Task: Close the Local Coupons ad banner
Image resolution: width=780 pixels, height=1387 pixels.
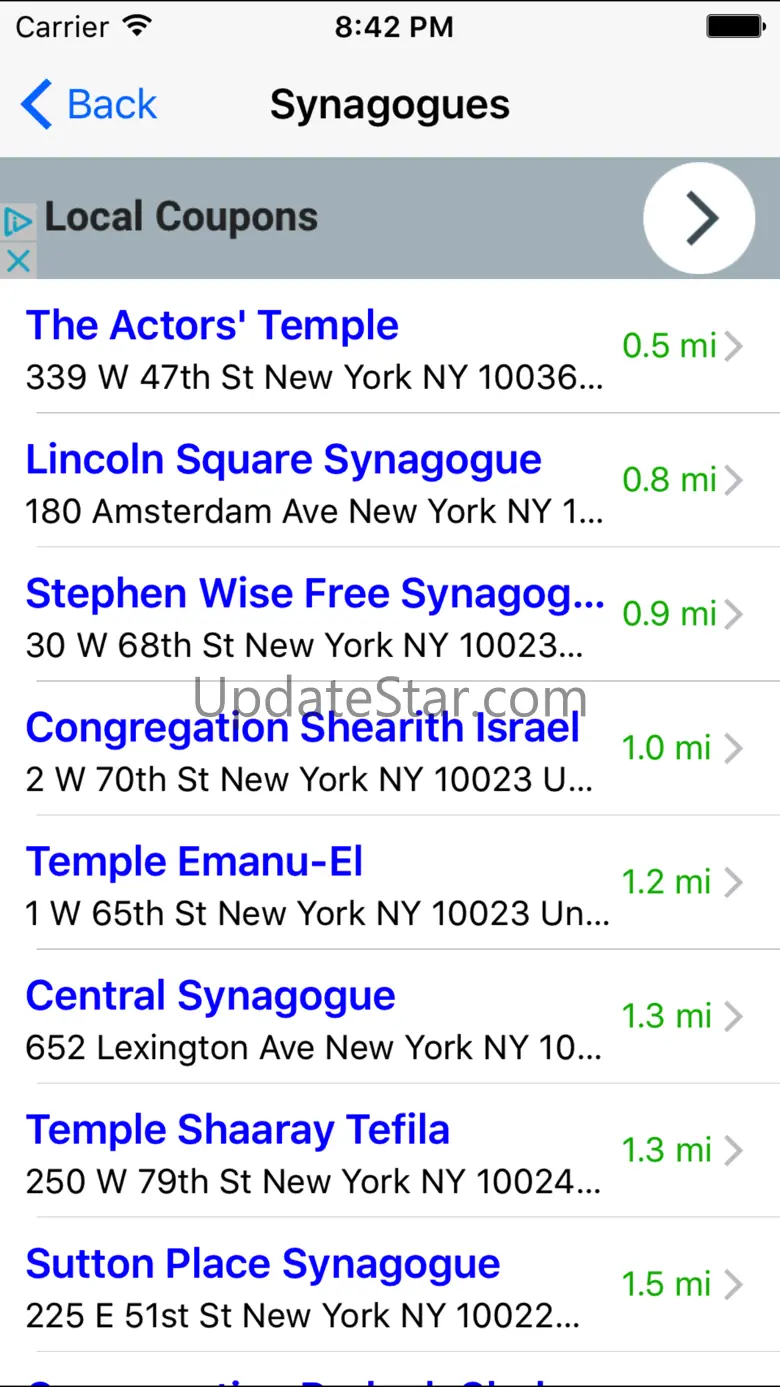Action: click(x=18, y=262)
